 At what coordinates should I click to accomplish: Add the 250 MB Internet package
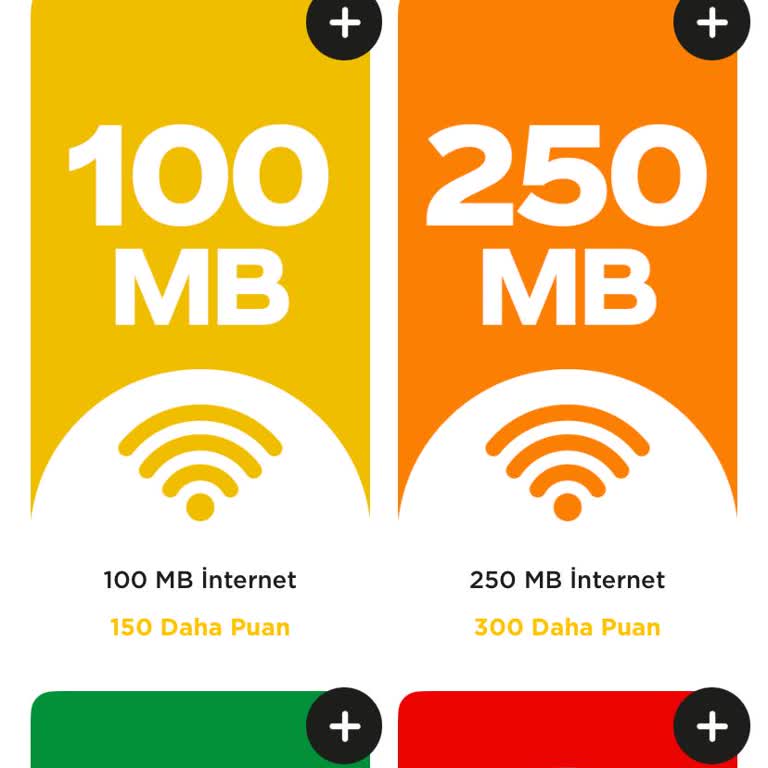(x=711, y=23)
